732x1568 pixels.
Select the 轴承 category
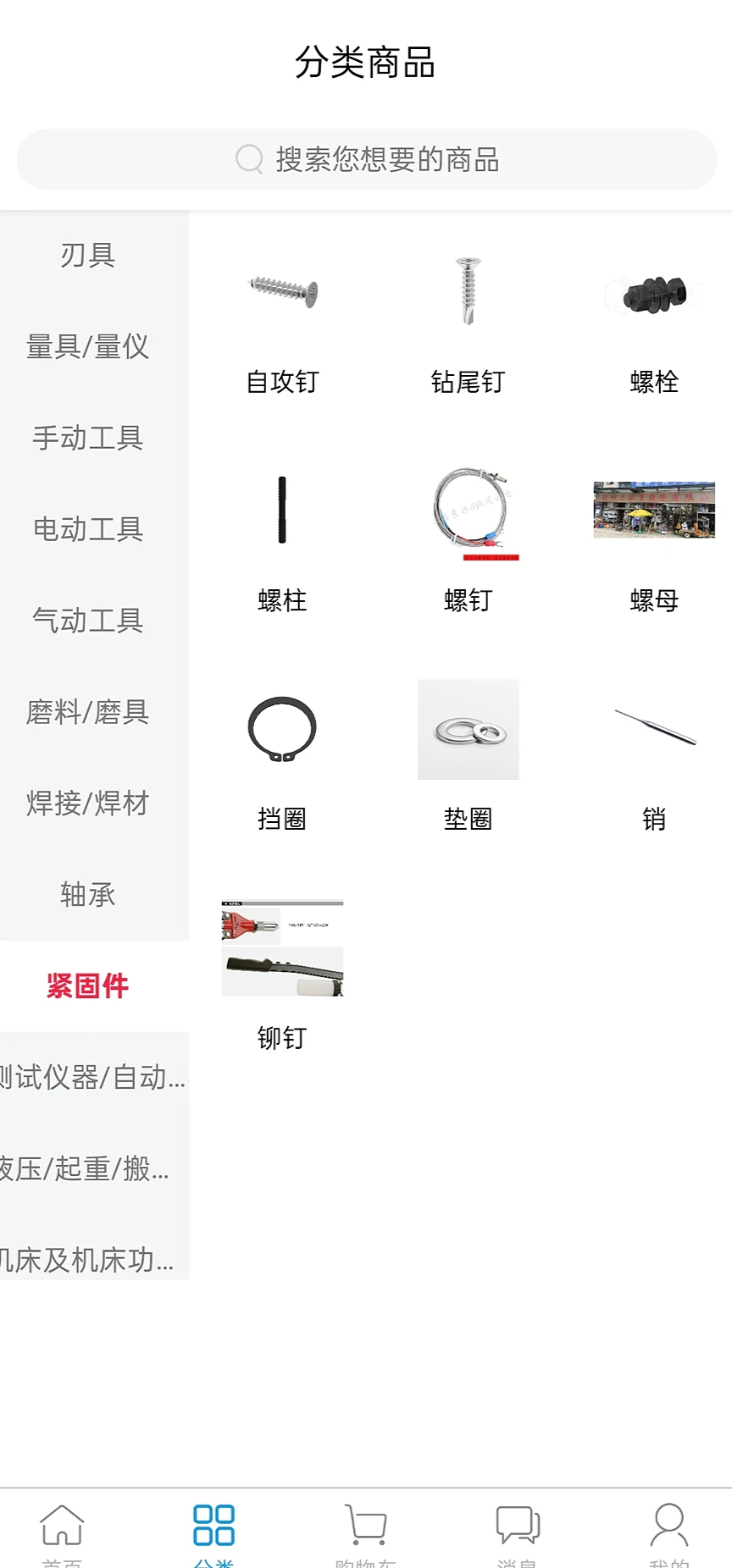click(89, 895)
